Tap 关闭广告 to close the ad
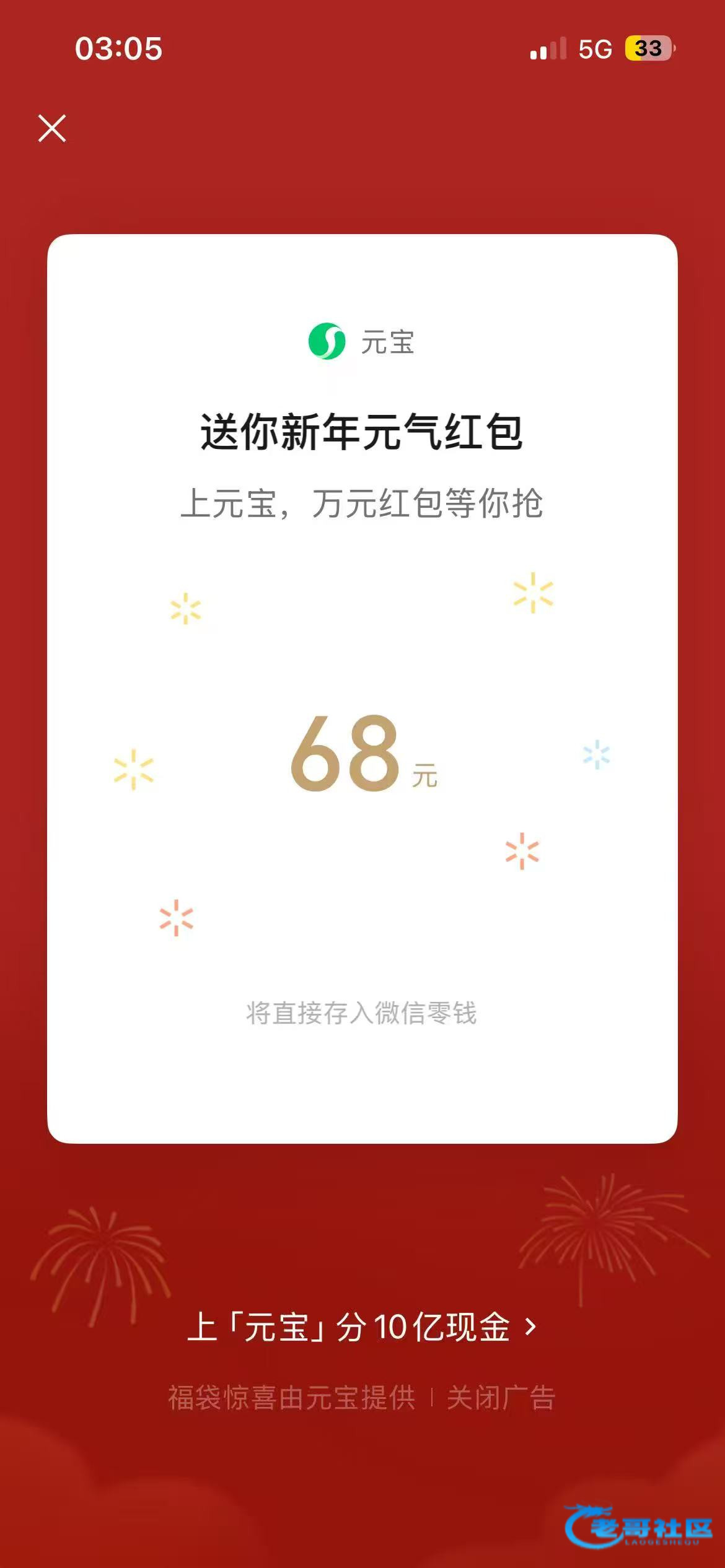725x1568 pixels. pyautogui.click(x=501, y=1398)
